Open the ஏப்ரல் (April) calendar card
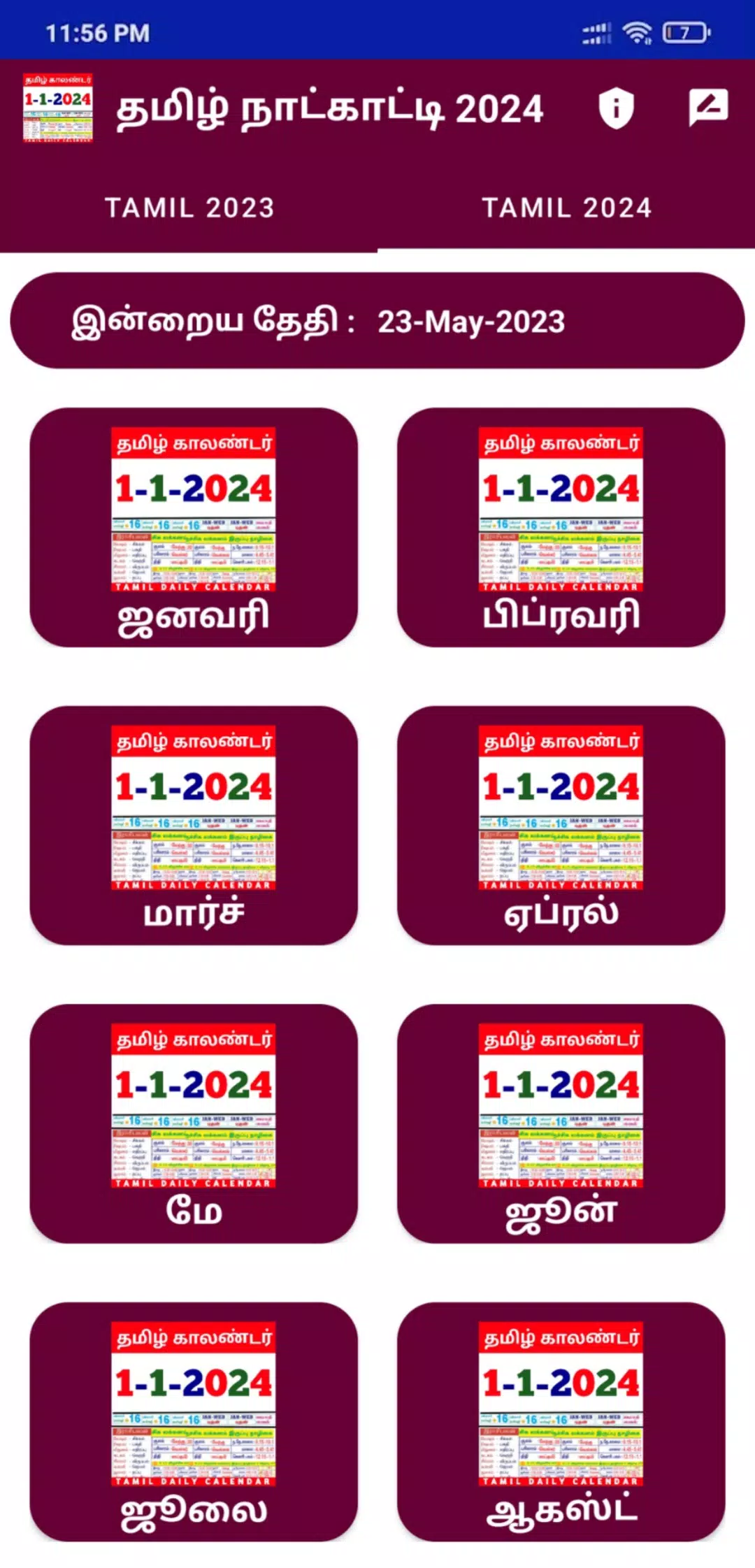This screenshot has height=1568, width=755. pos(561,826)
